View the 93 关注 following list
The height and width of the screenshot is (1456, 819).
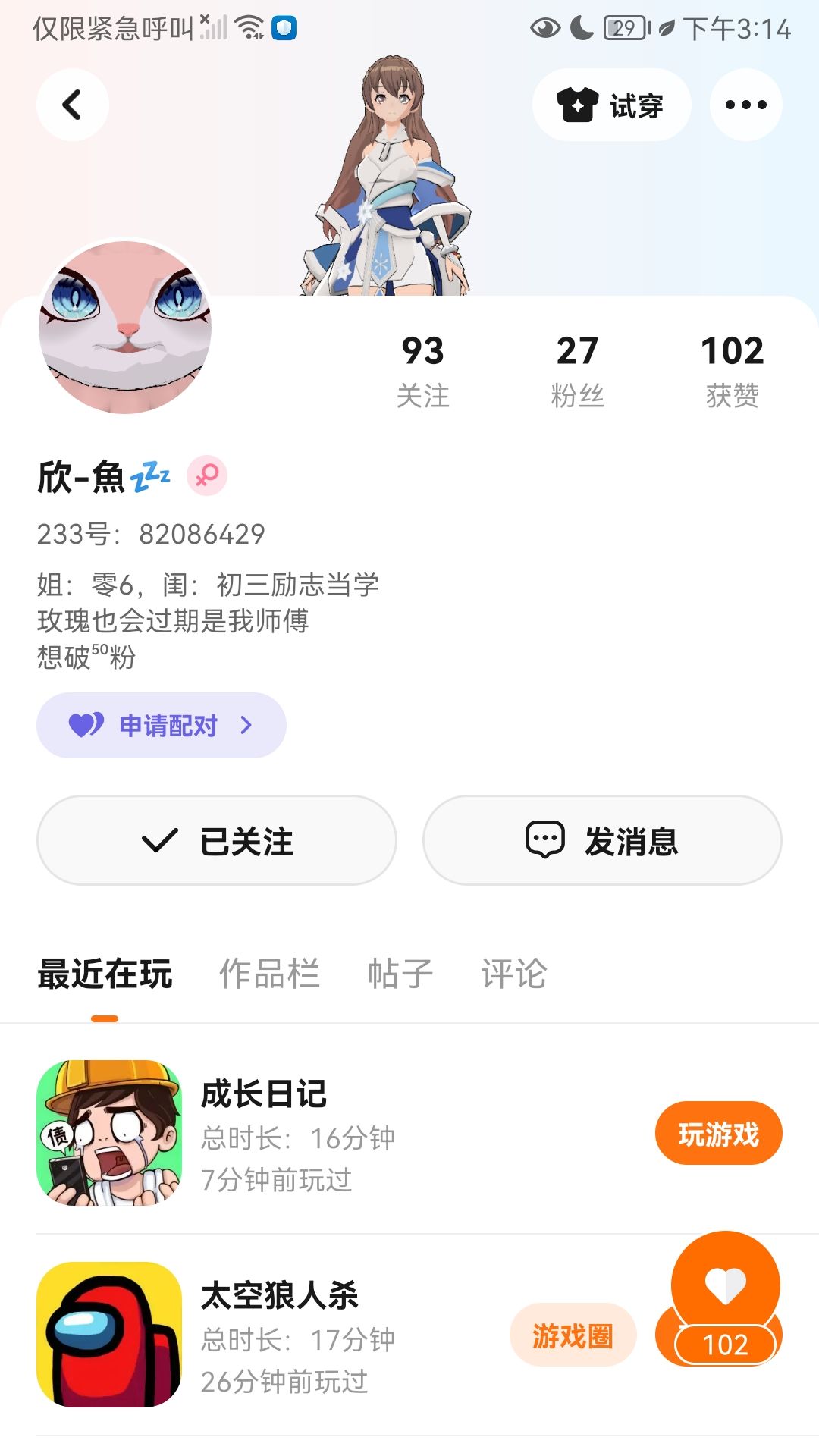pyautogui.click(x=422, y=371)
